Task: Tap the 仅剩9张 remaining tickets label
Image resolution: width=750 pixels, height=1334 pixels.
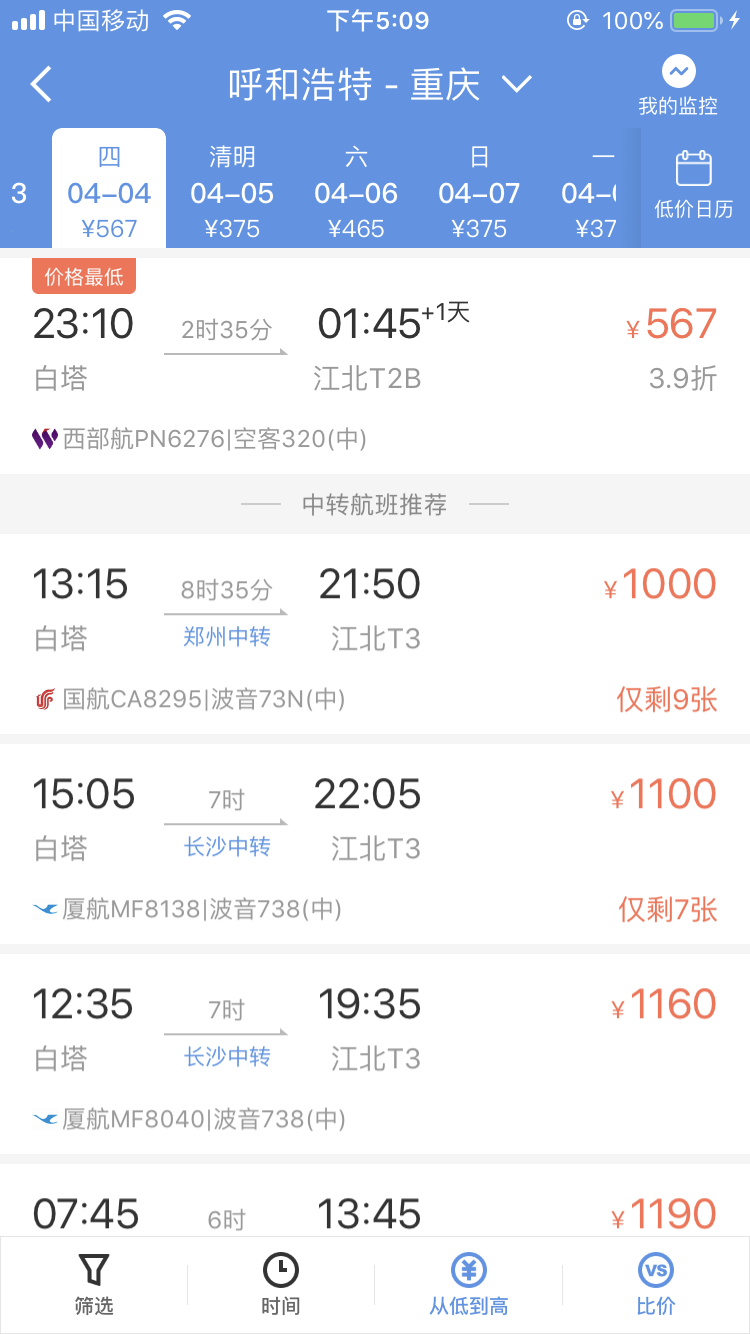Action: click(668, 701)
